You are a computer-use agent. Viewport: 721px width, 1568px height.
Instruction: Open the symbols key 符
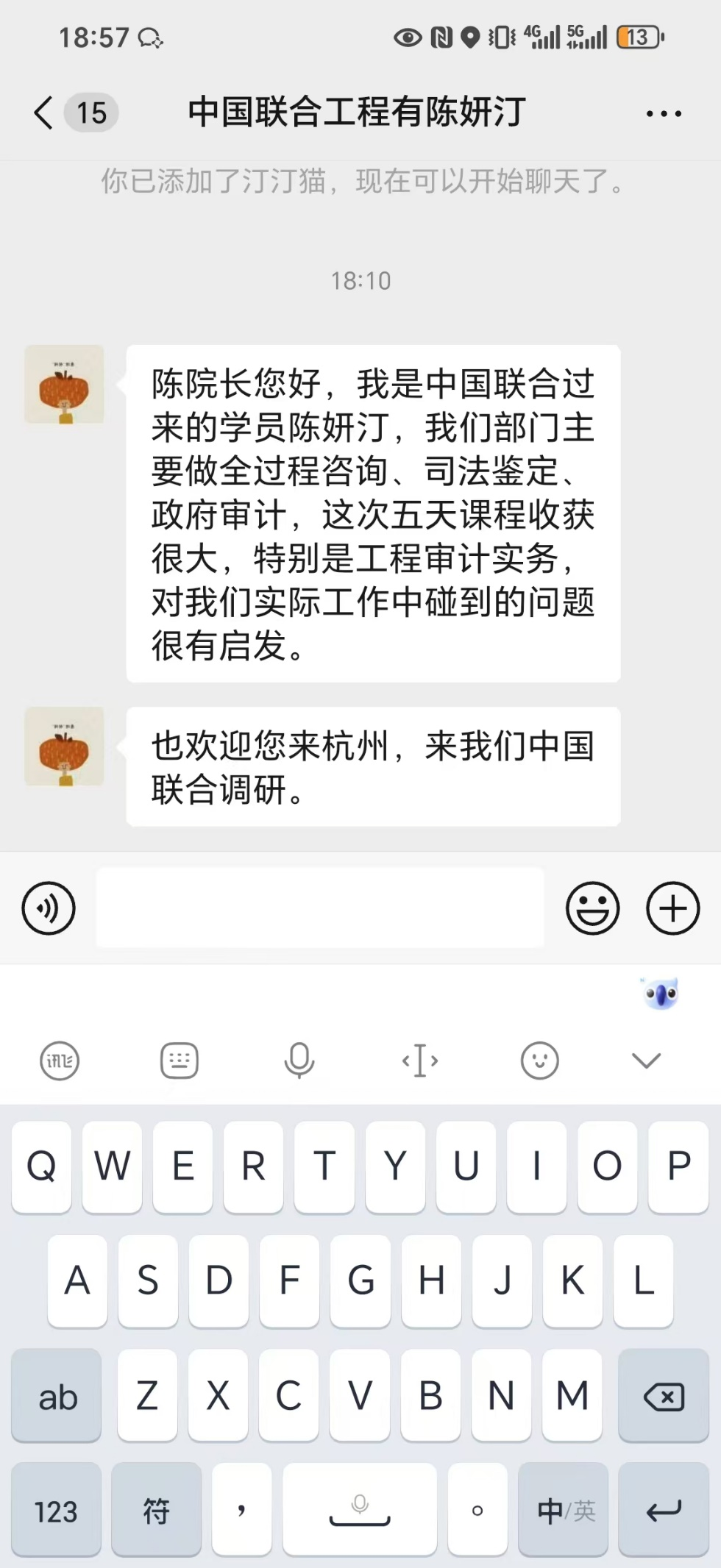156,1511
